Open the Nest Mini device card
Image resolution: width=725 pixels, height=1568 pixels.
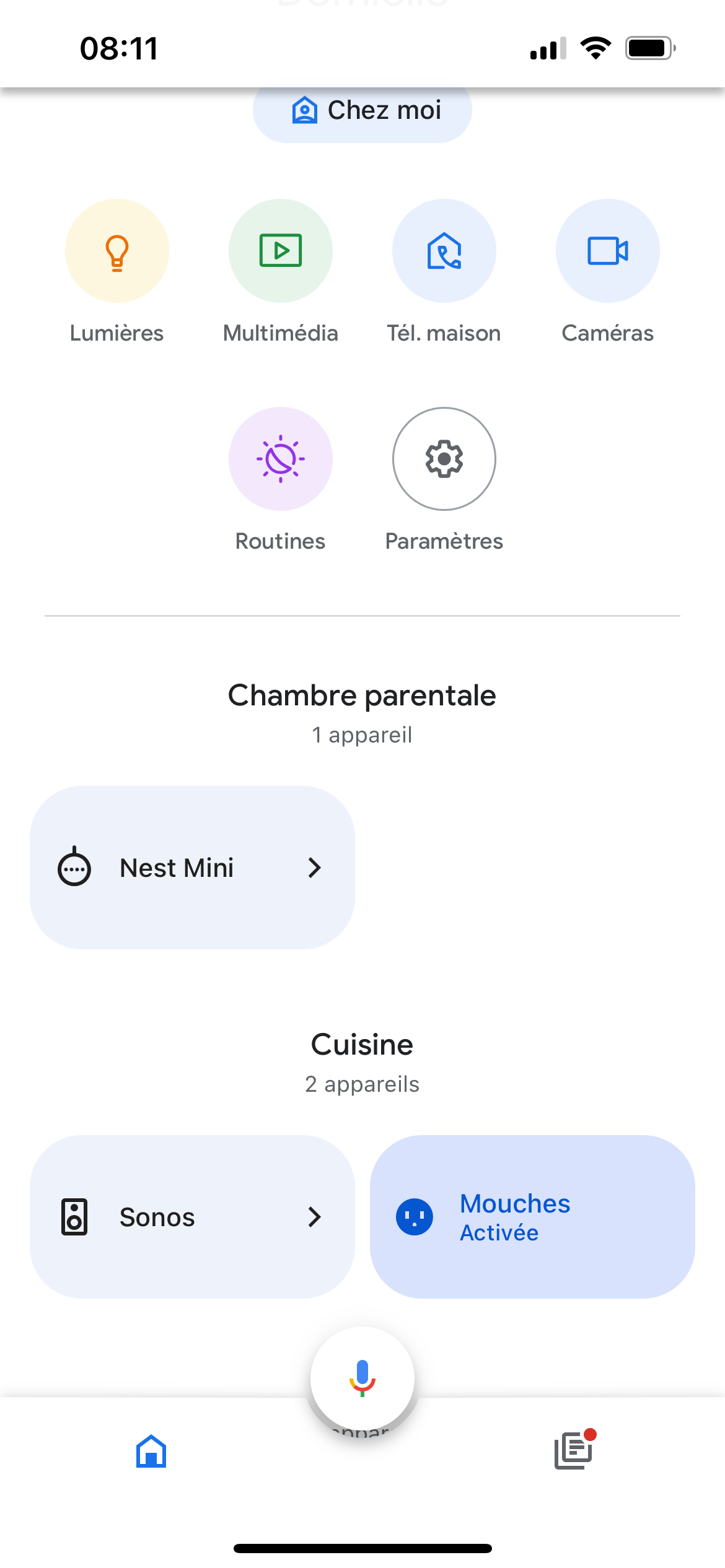tap(192, 868)
